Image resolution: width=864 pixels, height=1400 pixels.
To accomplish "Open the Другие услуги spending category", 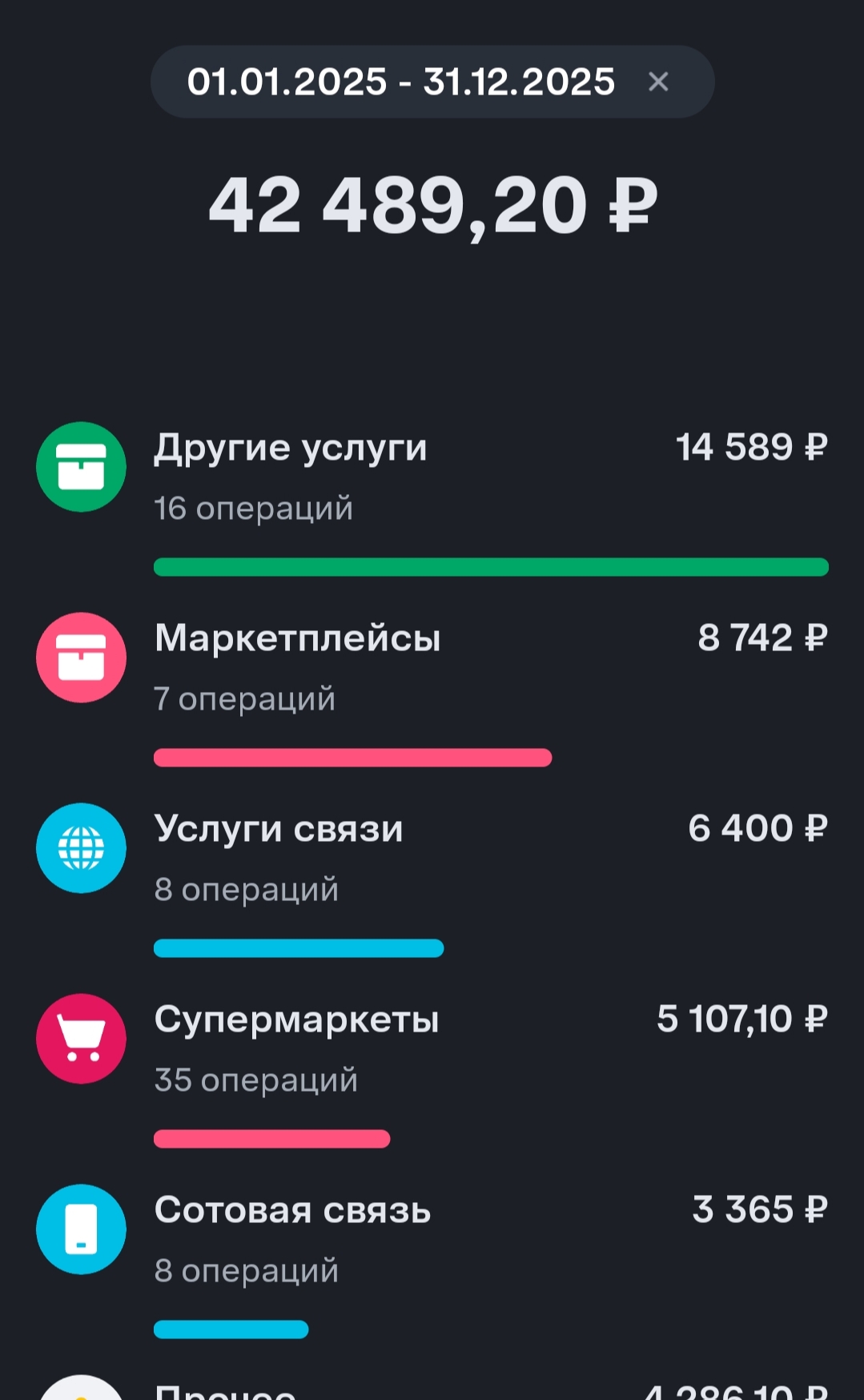I will click(431, 477).
